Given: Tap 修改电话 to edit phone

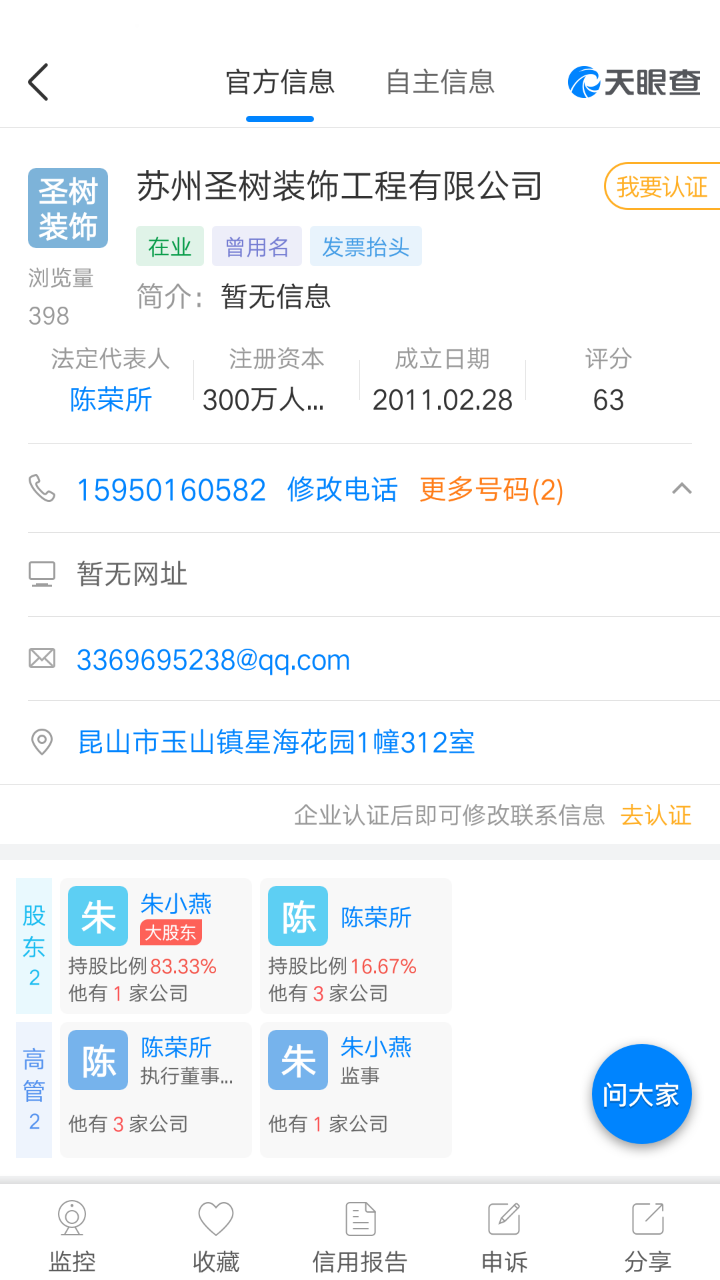Looking at the screenshot, I should click(x=342, y=490).
